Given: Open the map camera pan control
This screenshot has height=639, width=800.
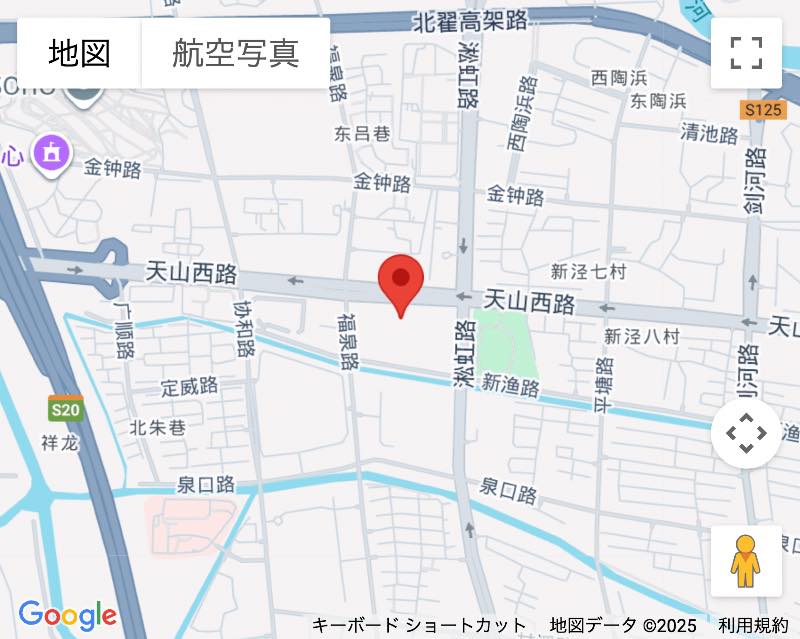Looking at the screenshot, I should (x=746, y=434).
